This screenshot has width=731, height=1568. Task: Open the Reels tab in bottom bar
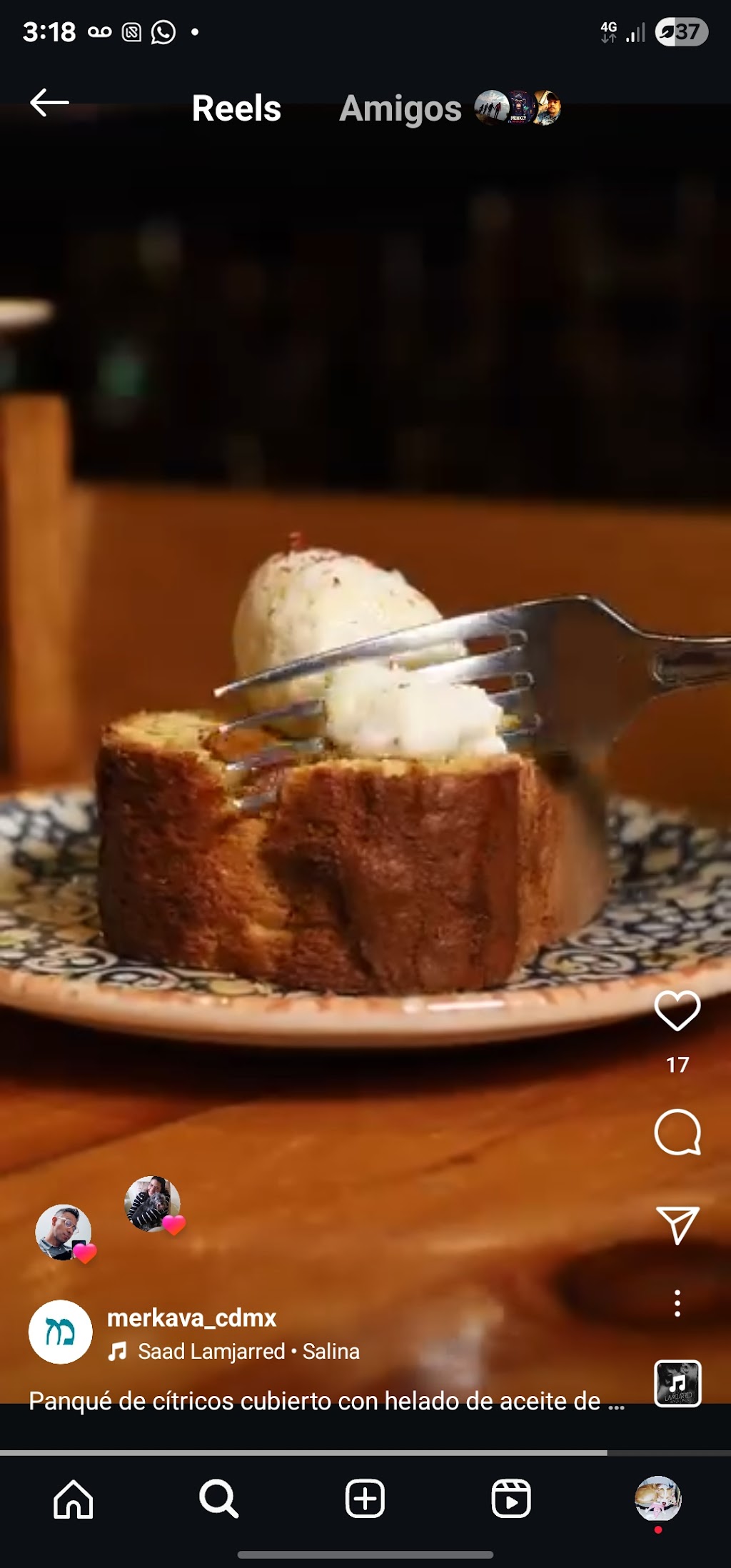511,1498
